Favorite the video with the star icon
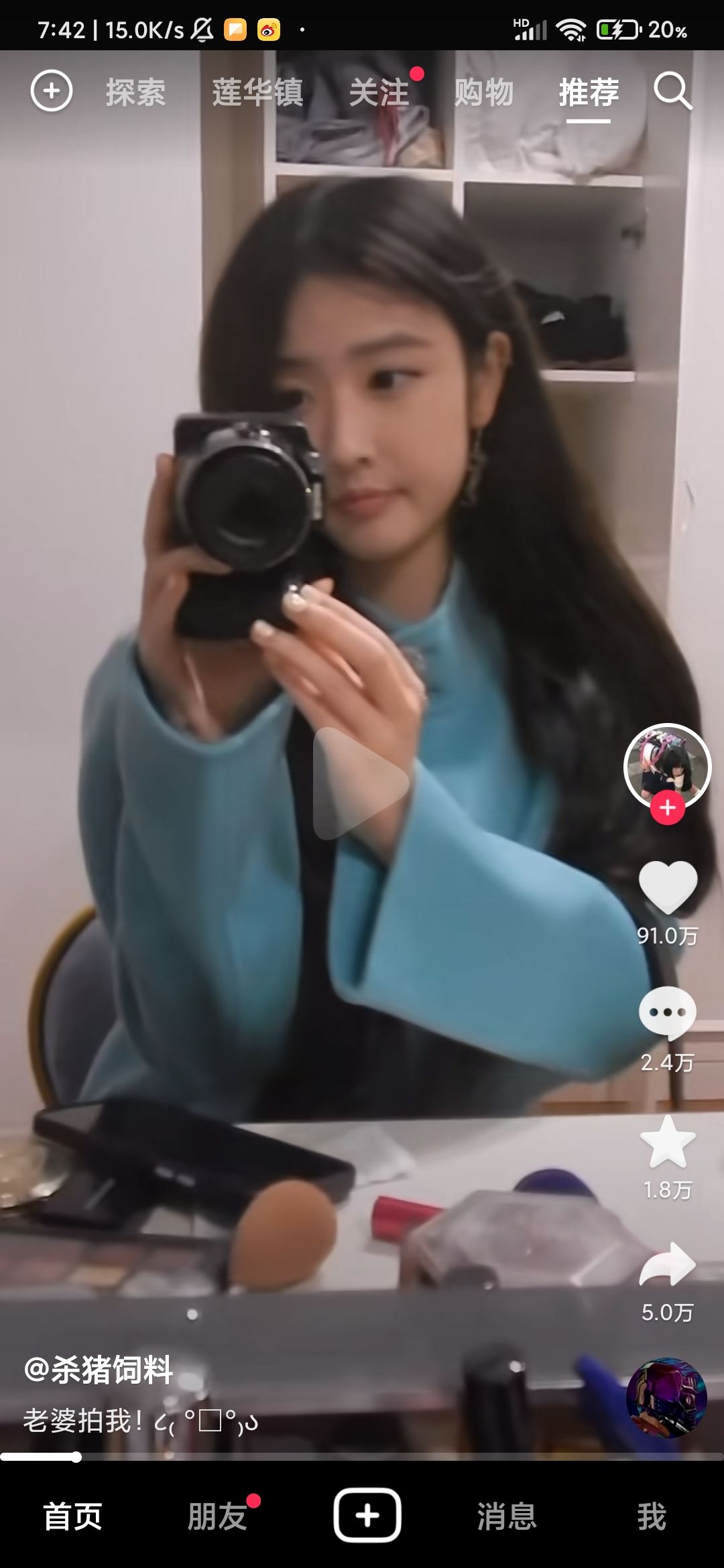The height and width of the screenshot is (1568, 724). coord(668,1142)
